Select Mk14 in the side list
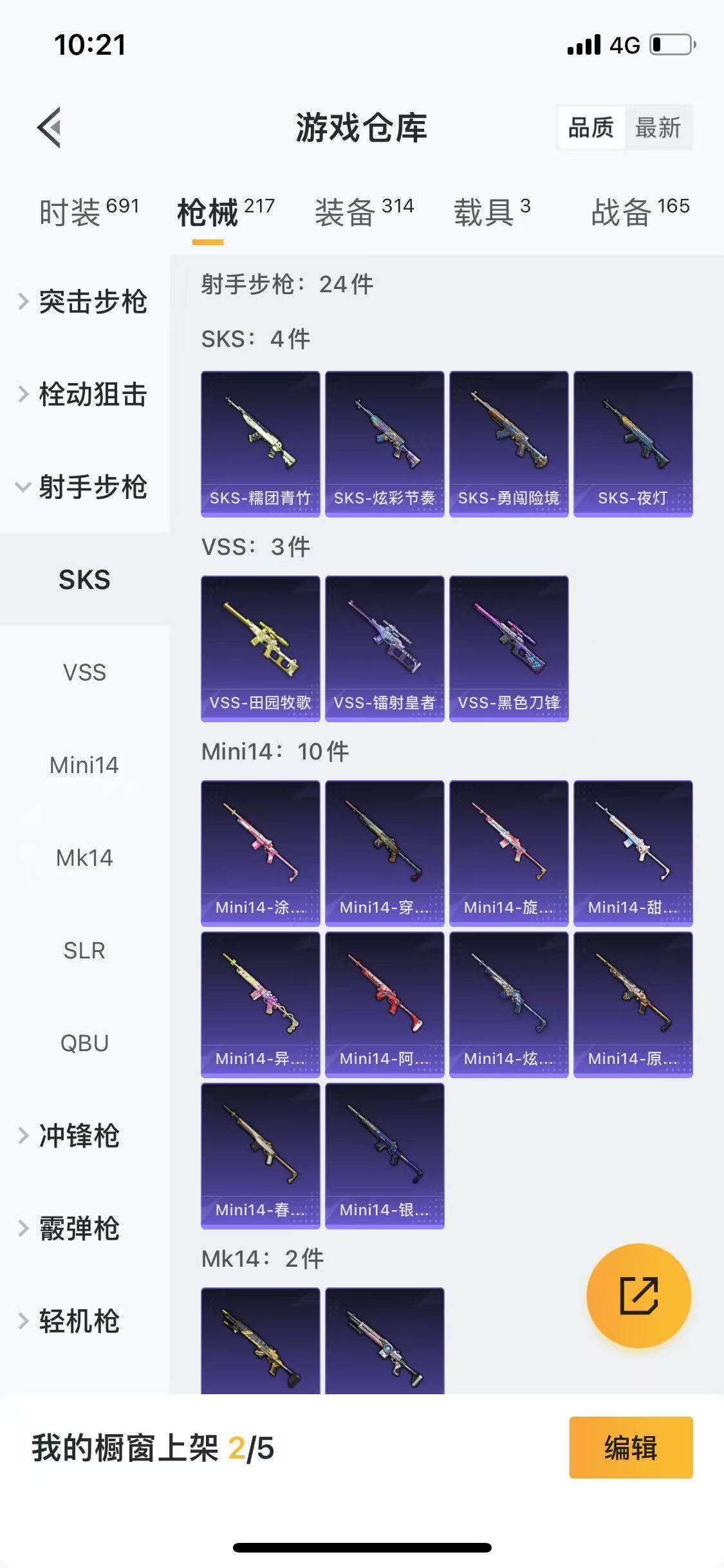This screenshot has height=1568, width=724. [x=84, y=857]
